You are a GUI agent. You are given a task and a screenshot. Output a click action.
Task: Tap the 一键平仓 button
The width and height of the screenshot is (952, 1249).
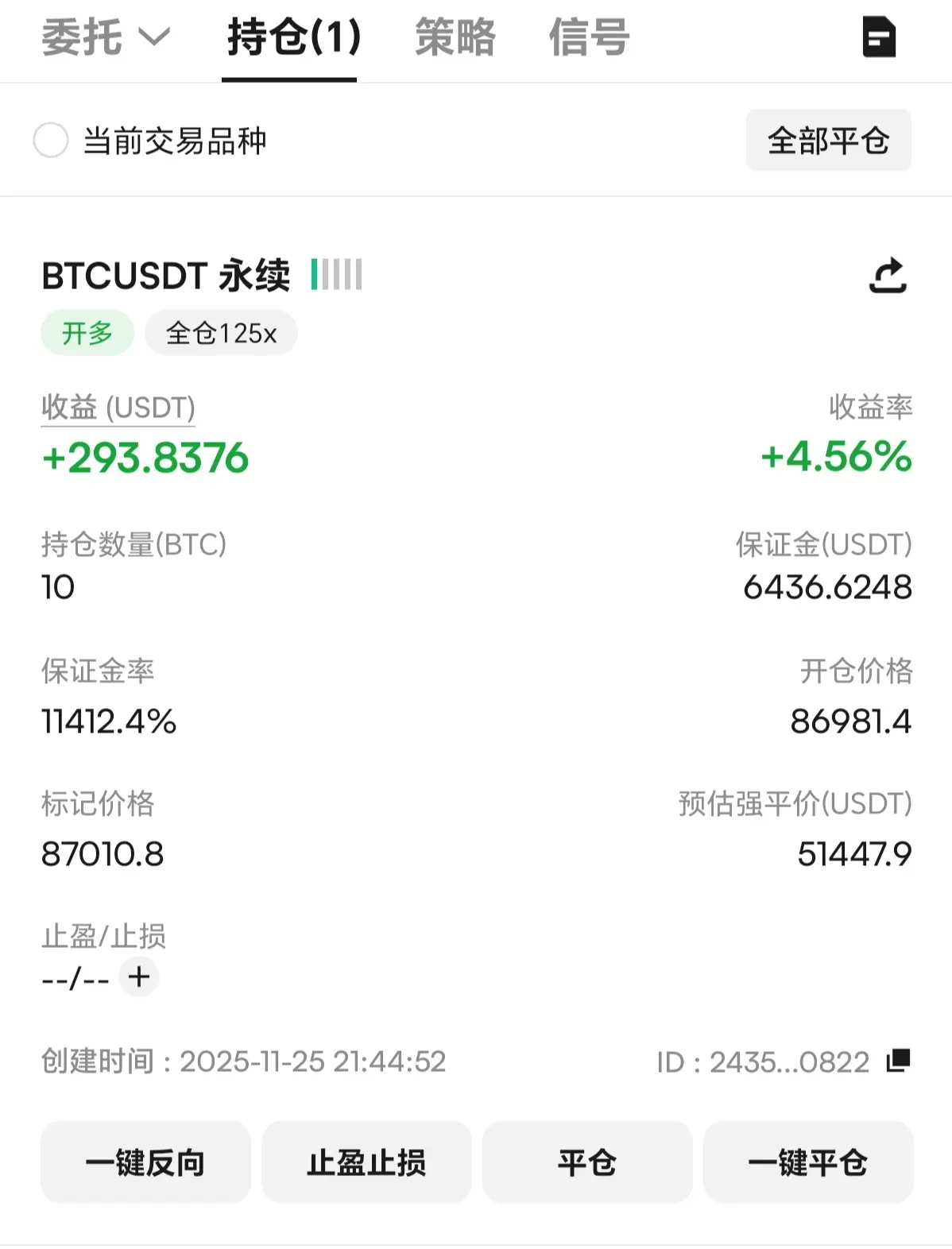808,1162
